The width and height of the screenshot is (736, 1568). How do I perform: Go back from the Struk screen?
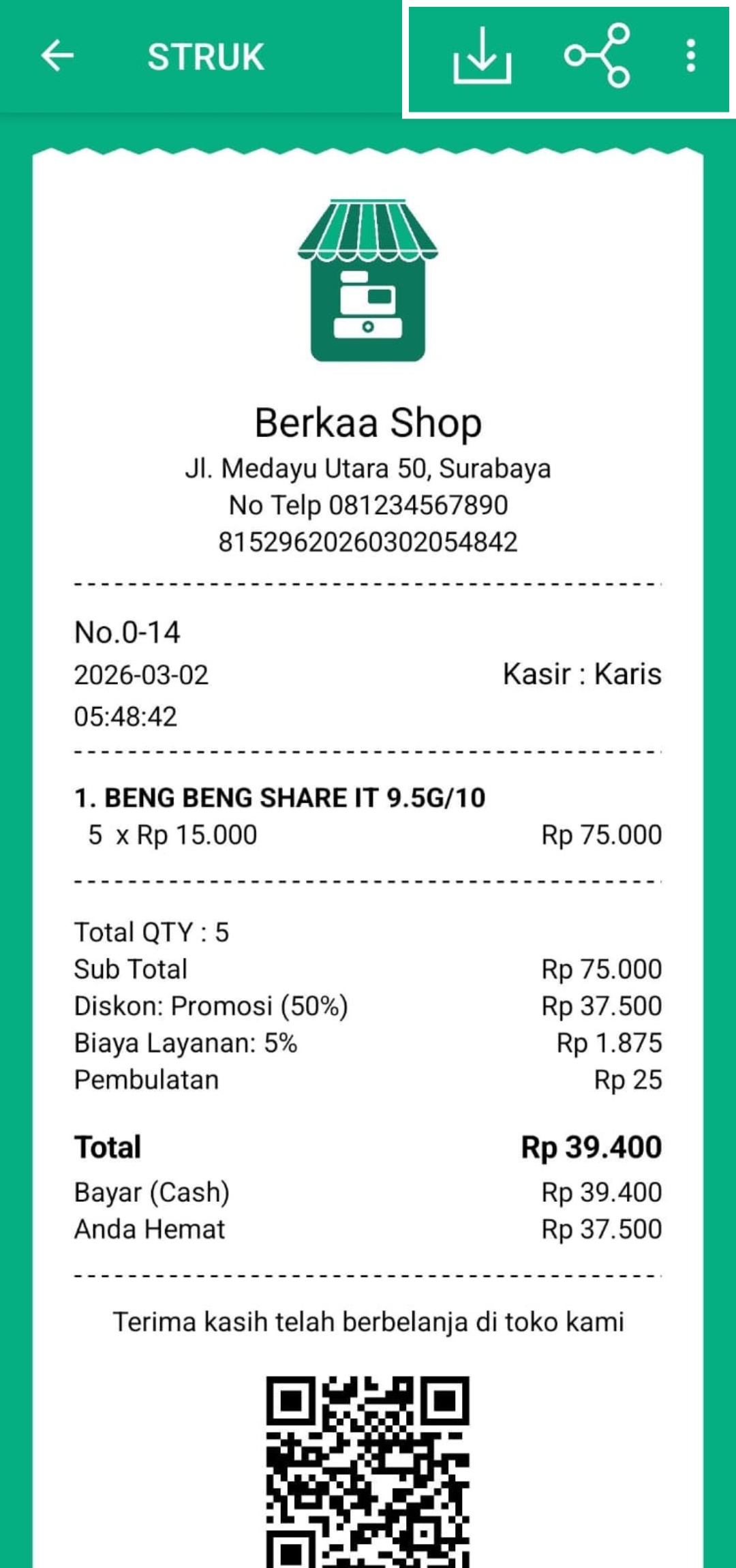(57, 56)
